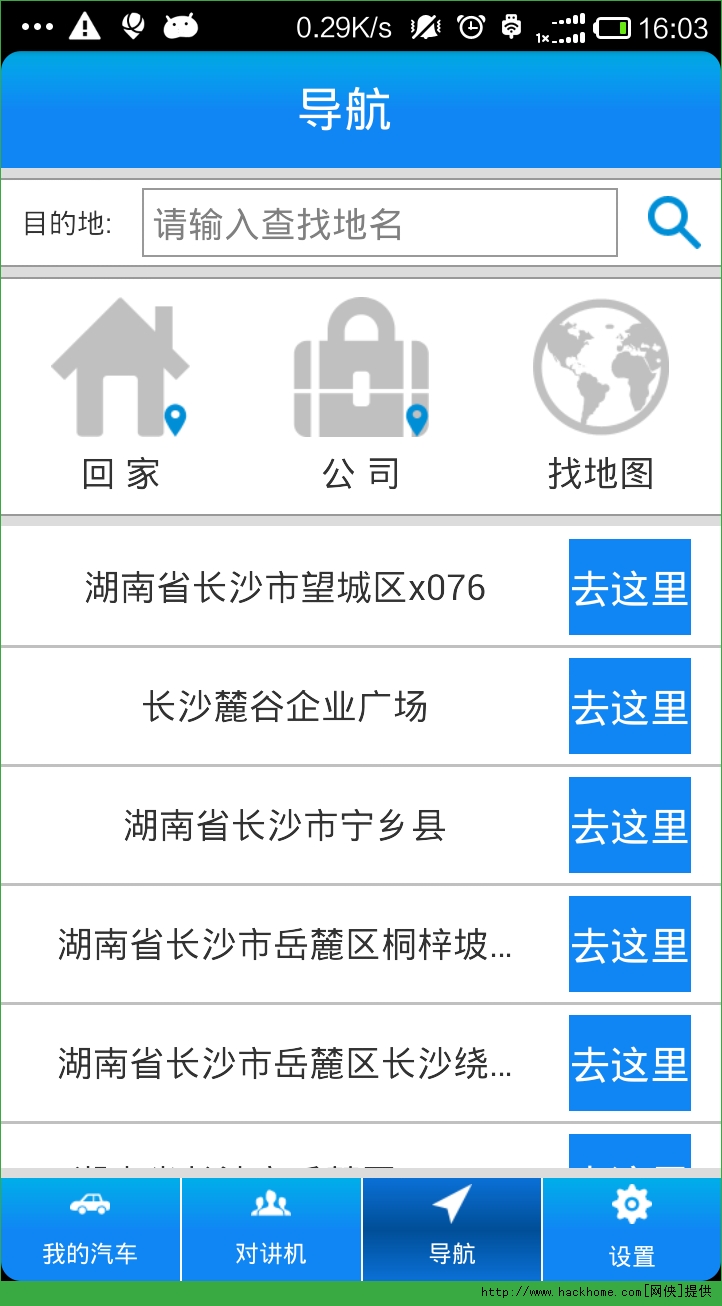Switch to the 对讲机 tab

click(x=271, y=1229)
